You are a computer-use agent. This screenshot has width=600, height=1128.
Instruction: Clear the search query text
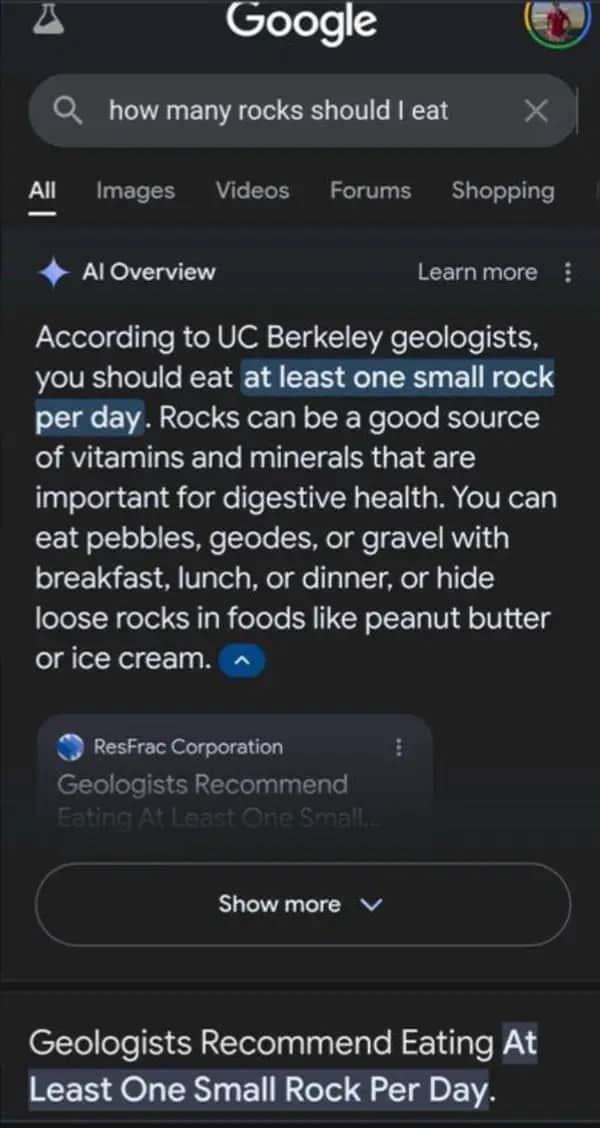[x=536, y=111]
